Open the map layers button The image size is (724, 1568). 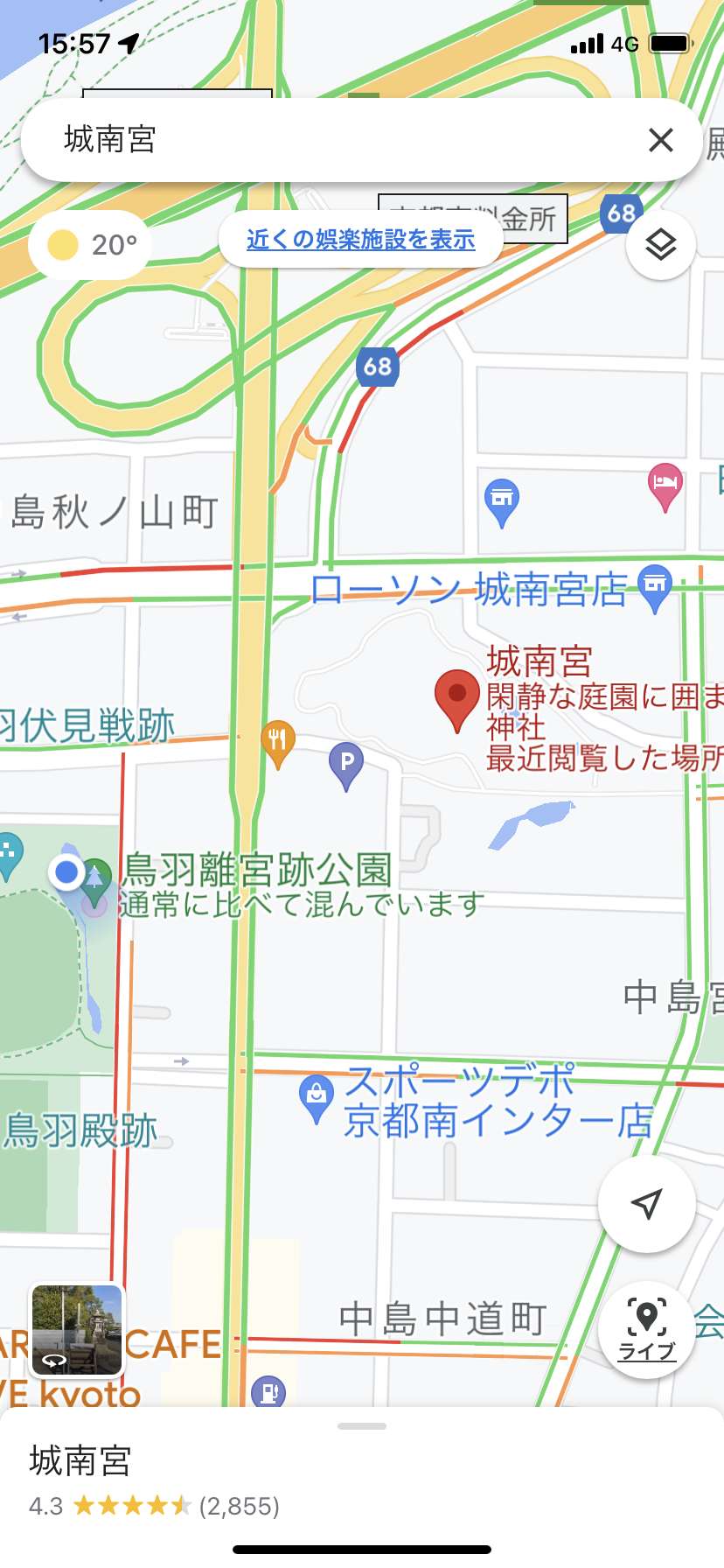[x=661, y=245]
